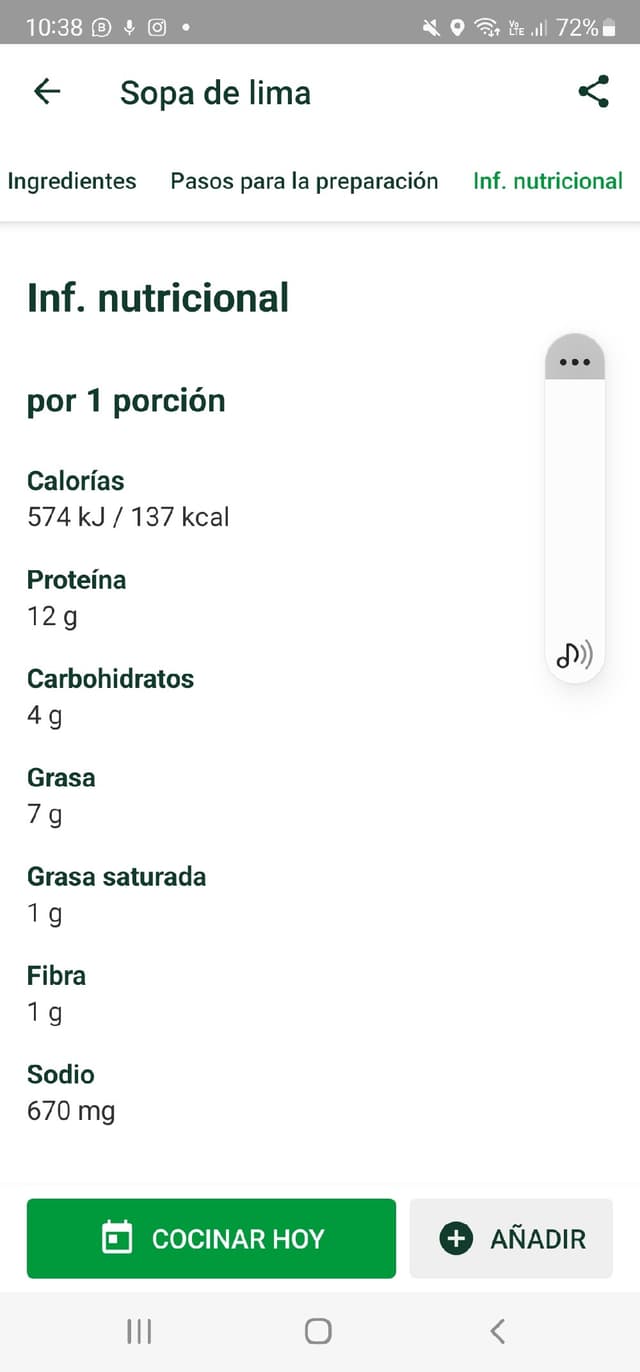Open the Pasos para la preparación tab

tap(304, 181)
